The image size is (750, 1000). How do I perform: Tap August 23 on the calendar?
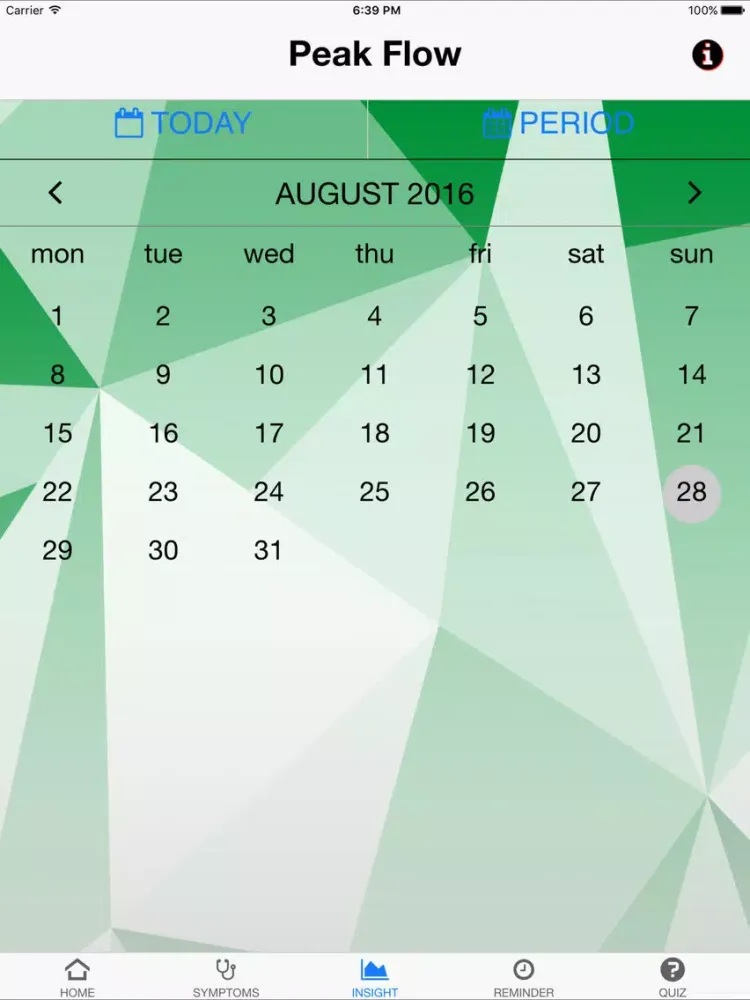[x=163, y=492]
